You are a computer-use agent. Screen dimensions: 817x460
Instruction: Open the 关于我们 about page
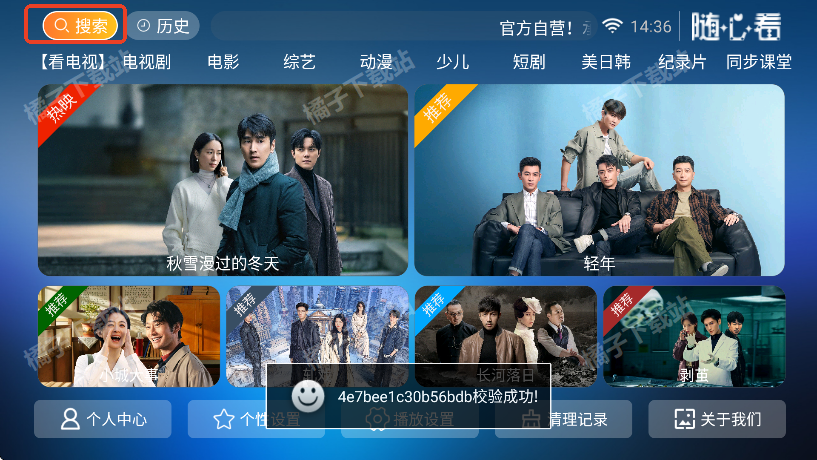click(716, 419)
